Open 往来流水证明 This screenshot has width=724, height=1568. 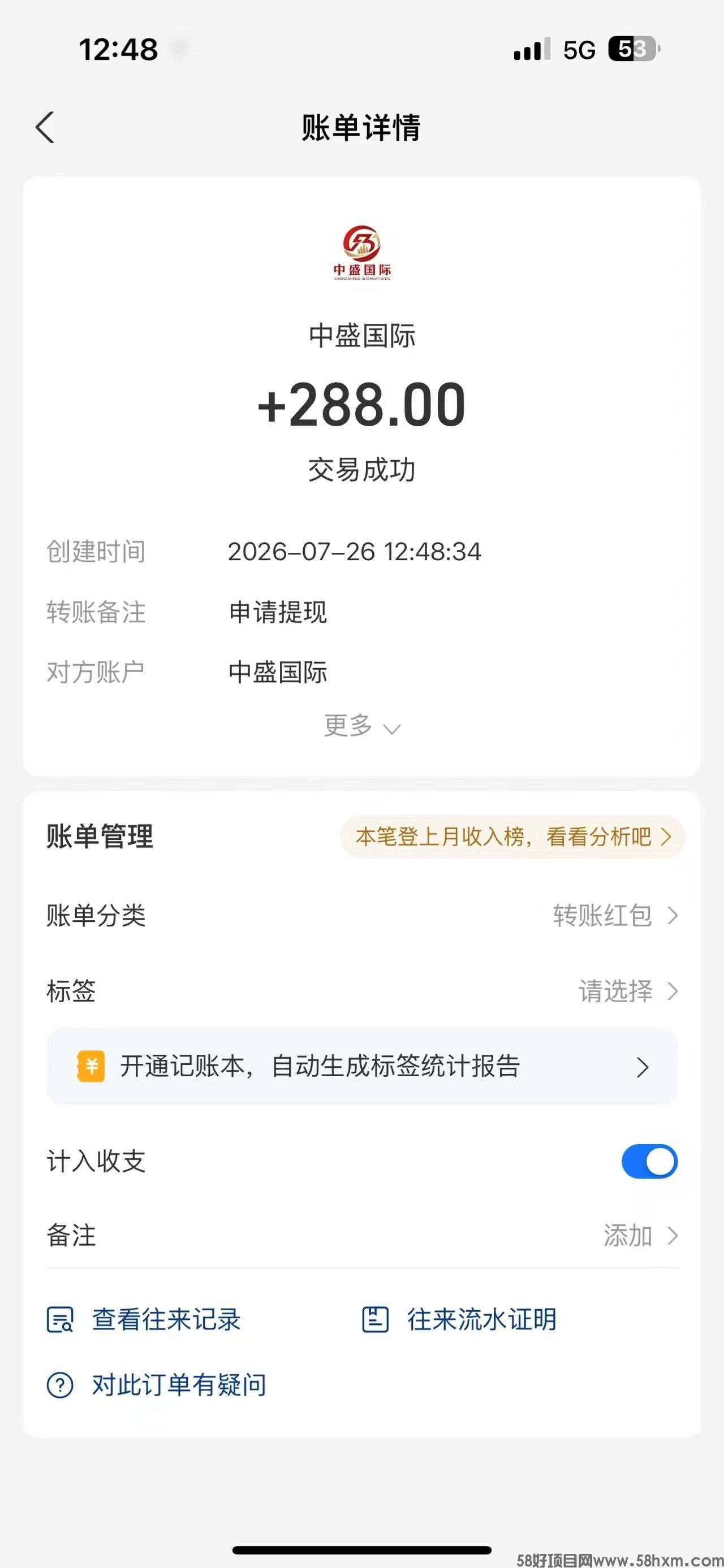[x=459, y=1320]
